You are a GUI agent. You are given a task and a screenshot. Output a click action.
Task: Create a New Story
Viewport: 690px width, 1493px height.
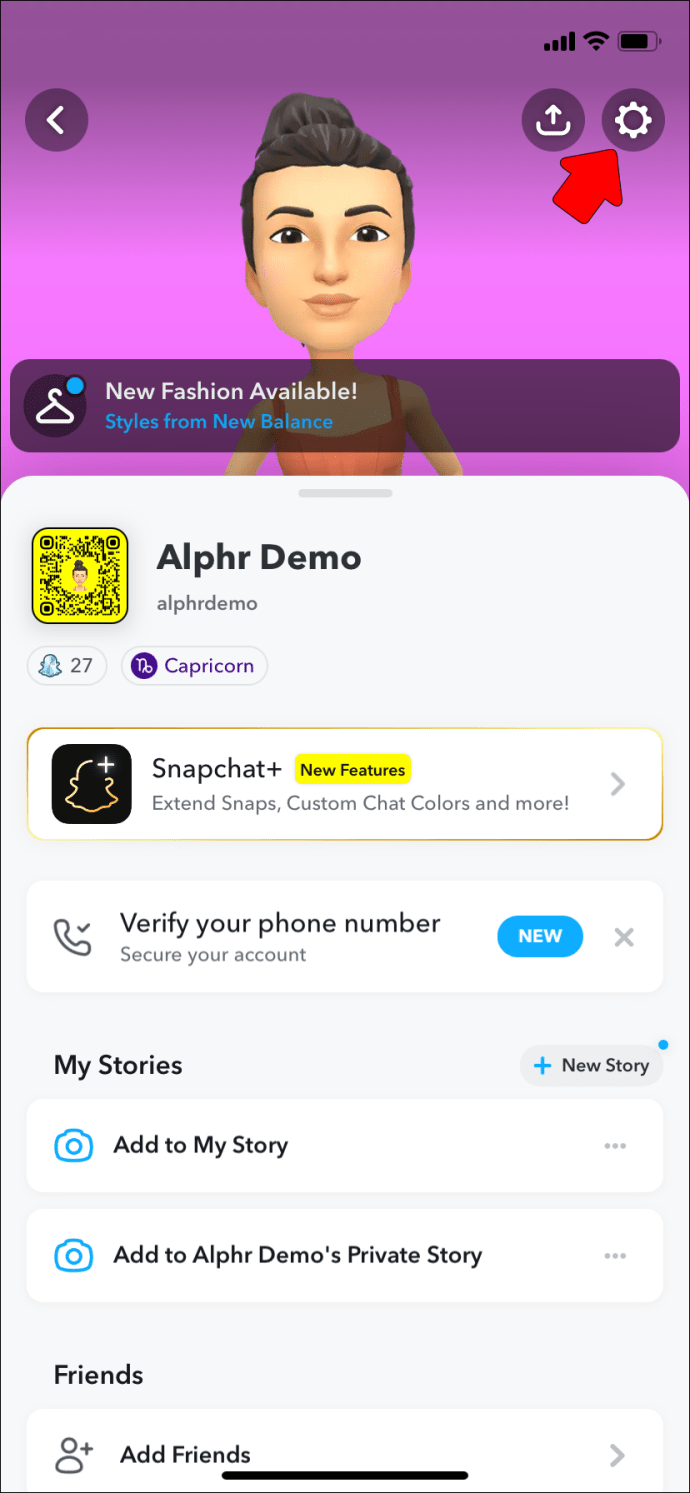coord(593,1065)
